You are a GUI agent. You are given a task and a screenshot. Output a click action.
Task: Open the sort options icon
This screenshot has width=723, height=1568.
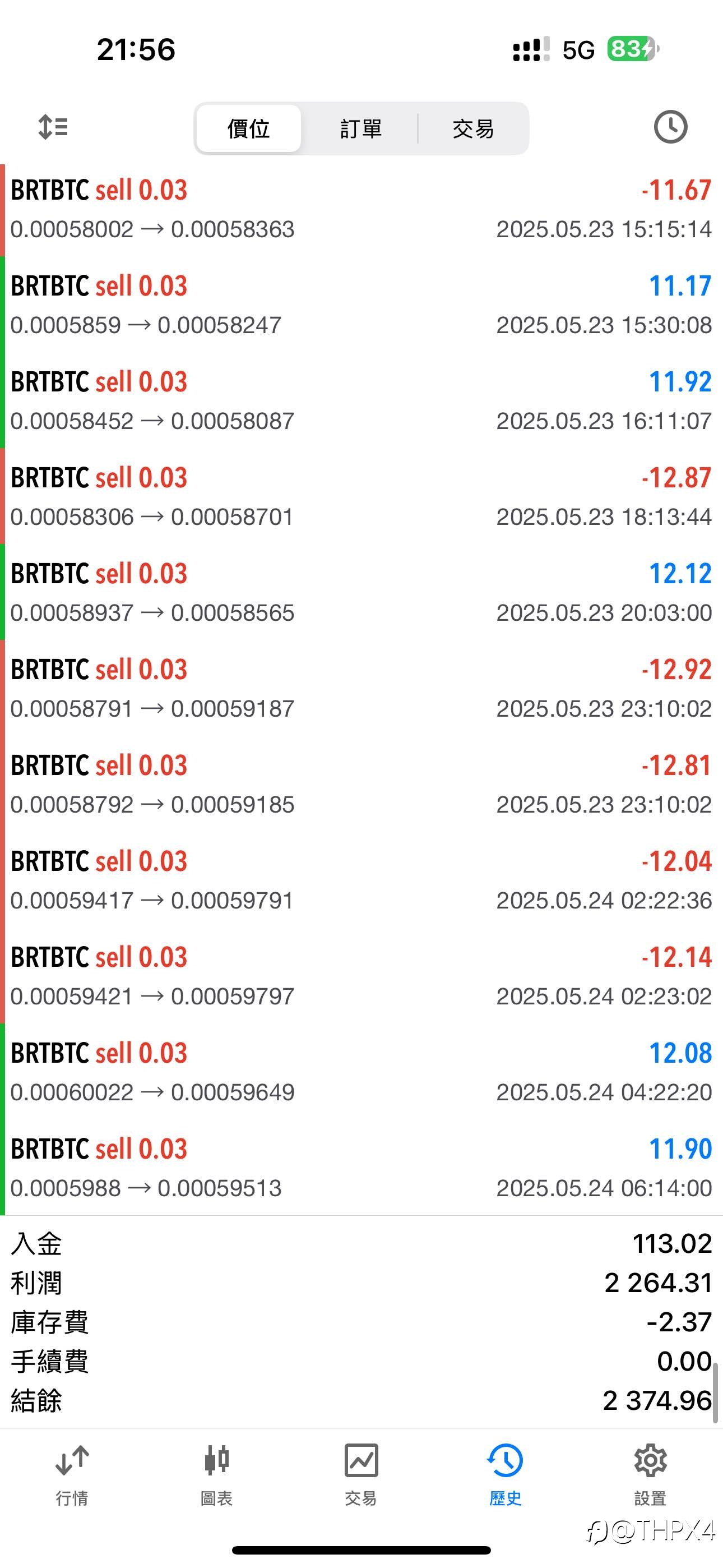tap(53, 127)
